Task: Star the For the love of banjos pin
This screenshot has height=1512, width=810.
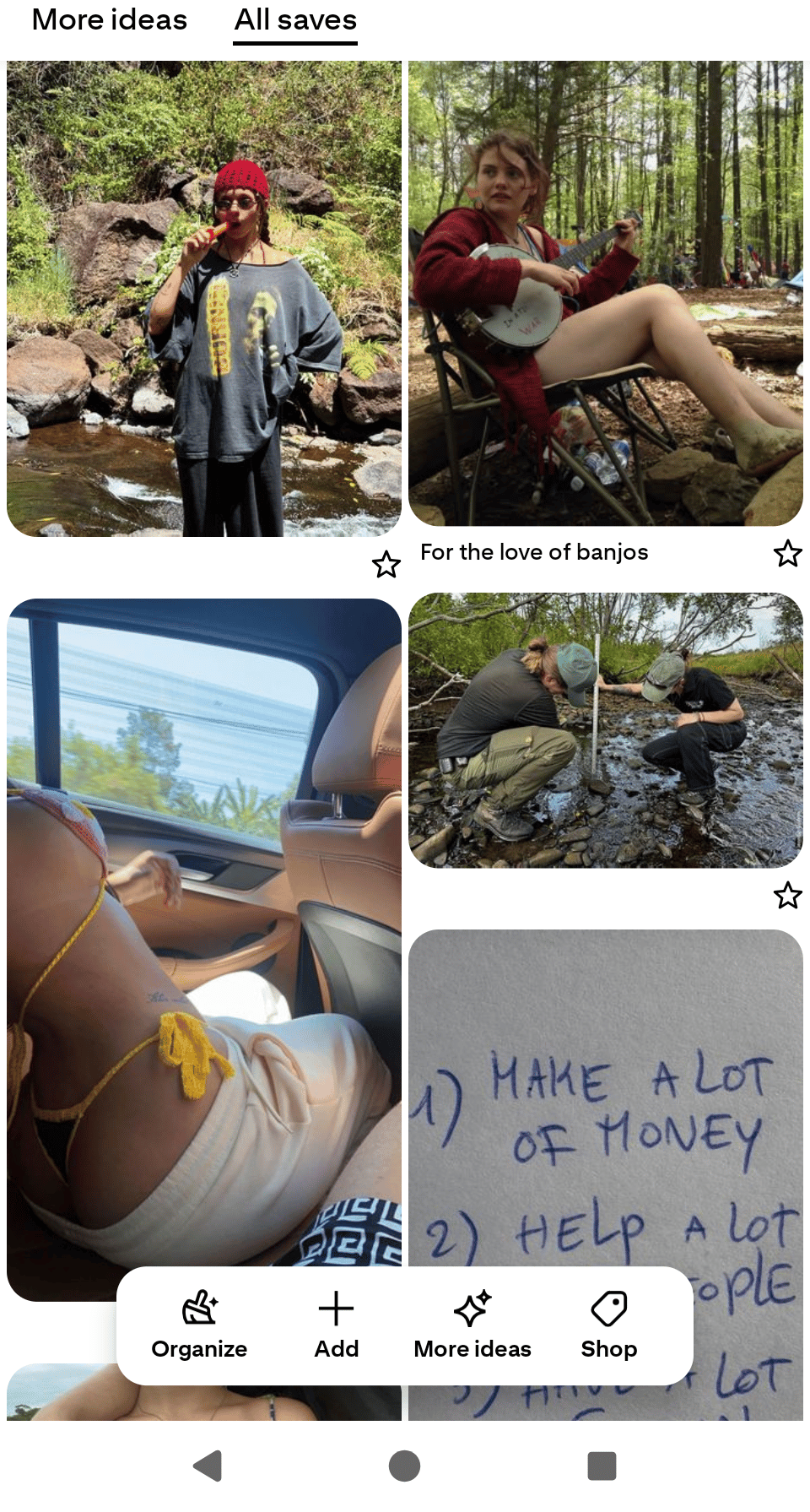Action: [x=788, y=553]
